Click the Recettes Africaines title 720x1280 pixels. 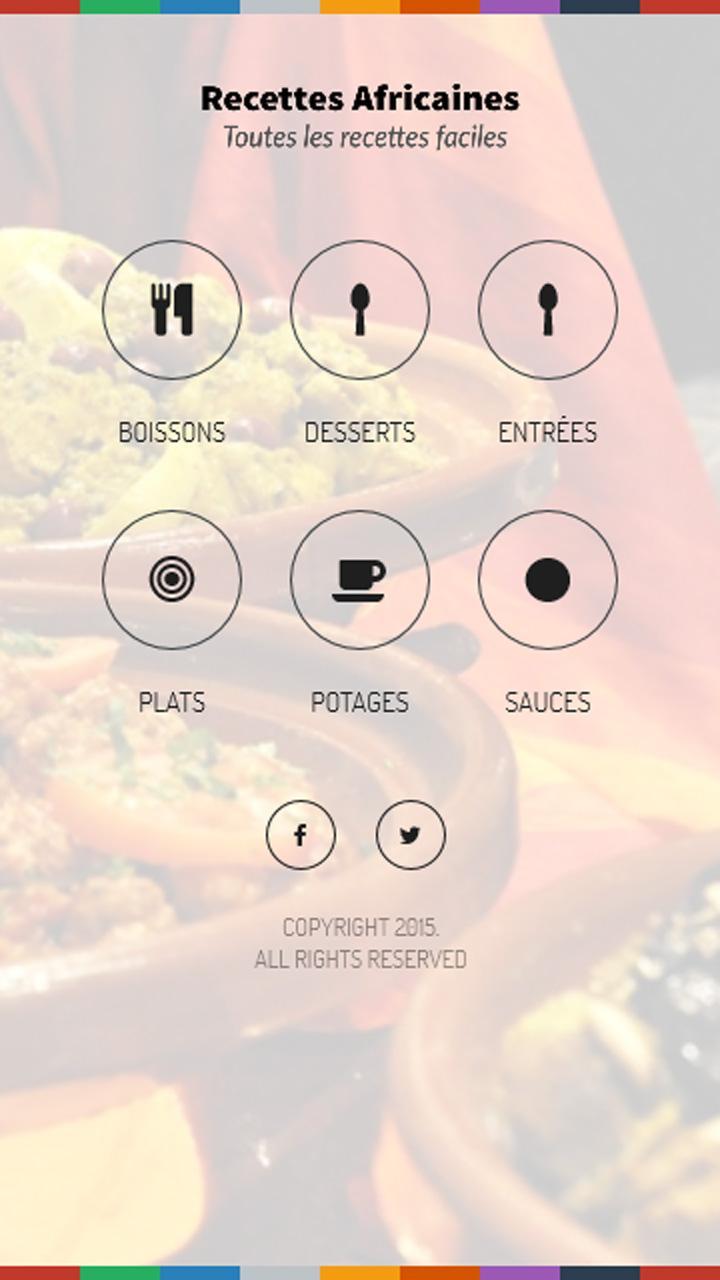click(360, 98)
